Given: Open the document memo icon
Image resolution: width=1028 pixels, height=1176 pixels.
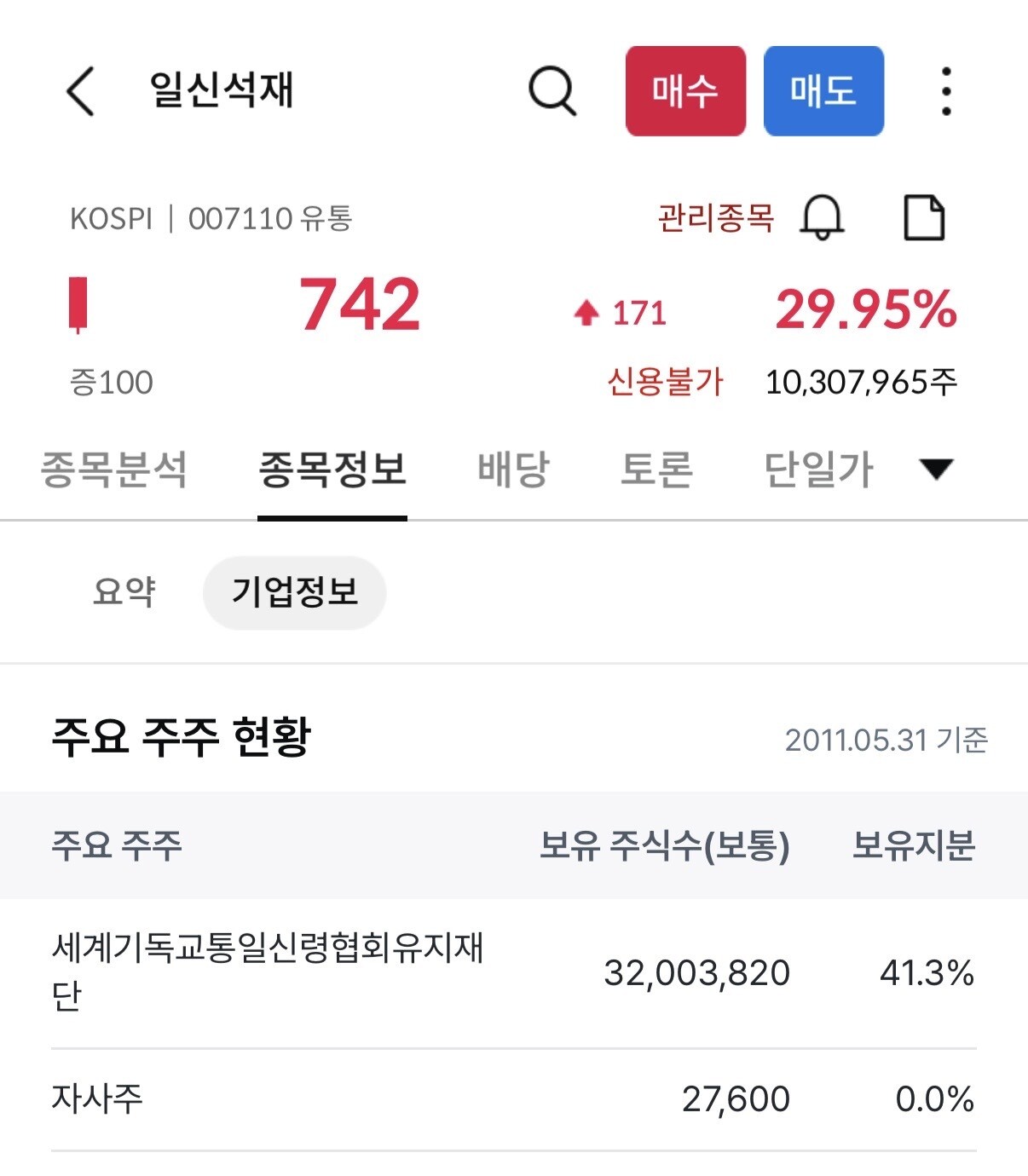Looking at the screenshot, I should coord(924,218).
